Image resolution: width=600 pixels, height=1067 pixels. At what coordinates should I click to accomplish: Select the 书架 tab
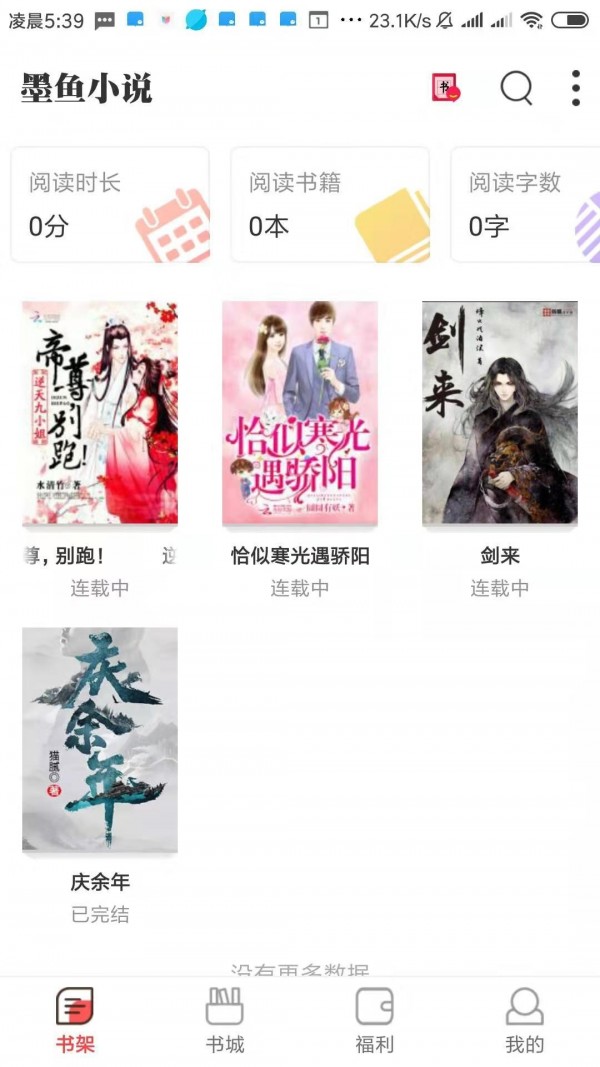click(75, 1020)
